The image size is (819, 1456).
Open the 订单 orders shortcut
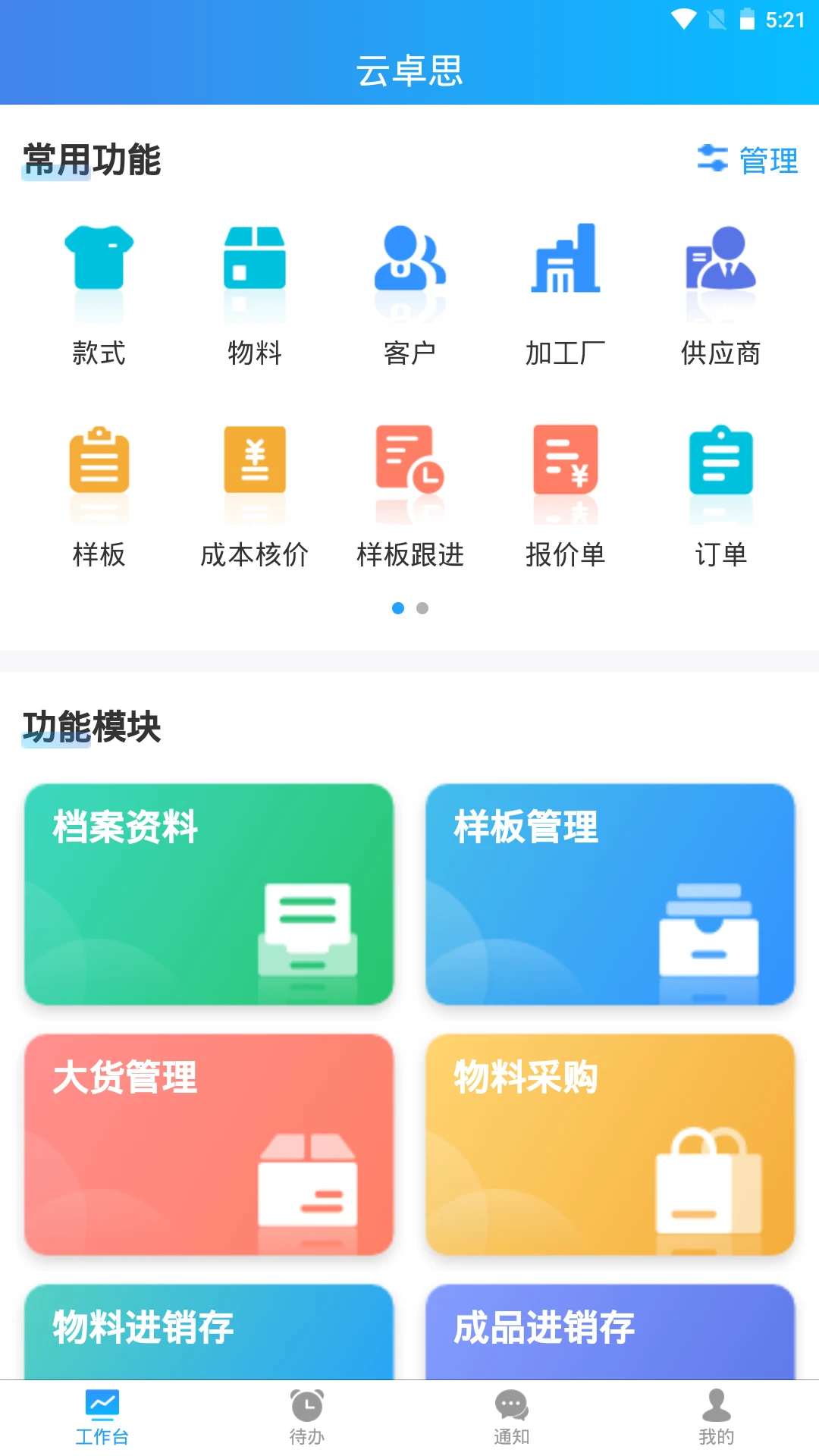coord(720,493)
